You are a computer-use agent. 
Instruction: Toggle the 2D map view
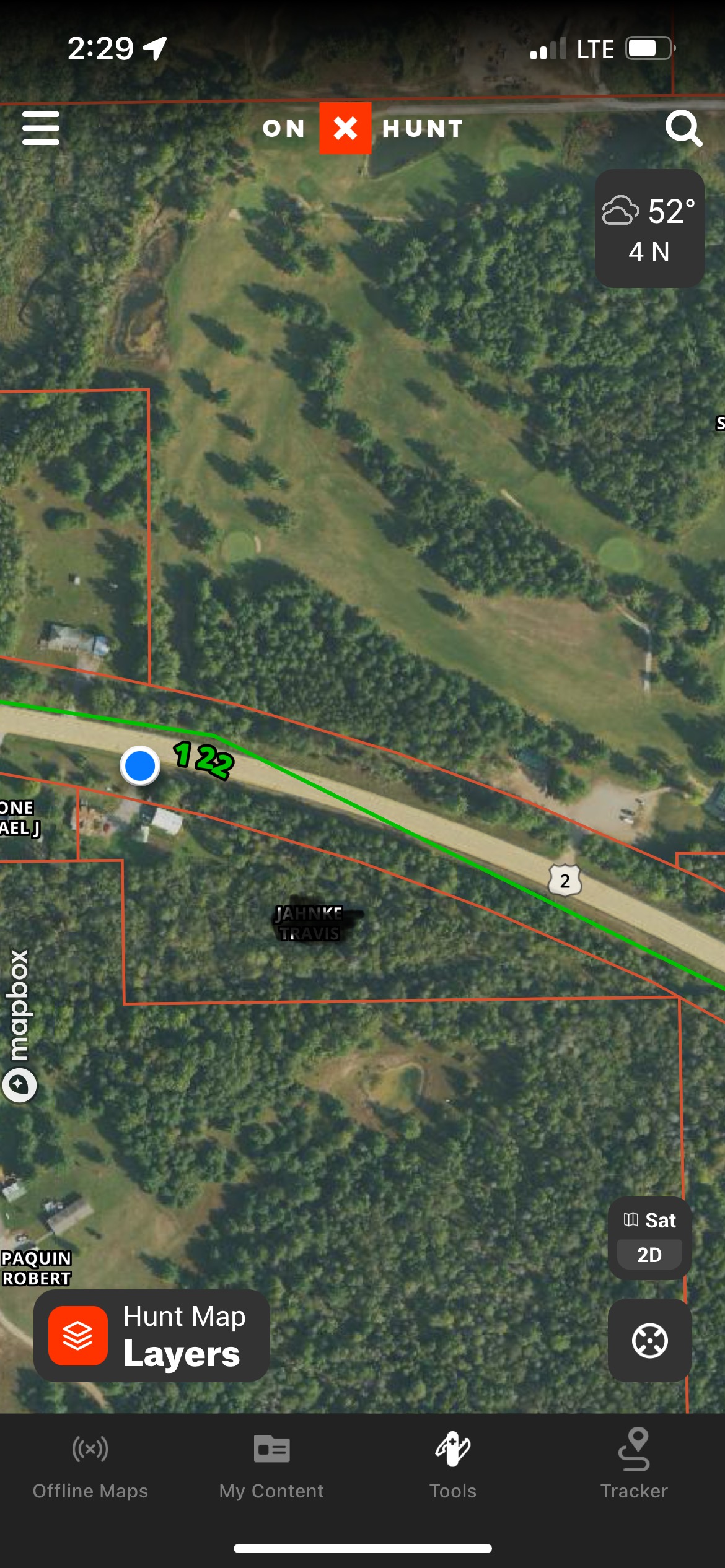click(649, 1255)
